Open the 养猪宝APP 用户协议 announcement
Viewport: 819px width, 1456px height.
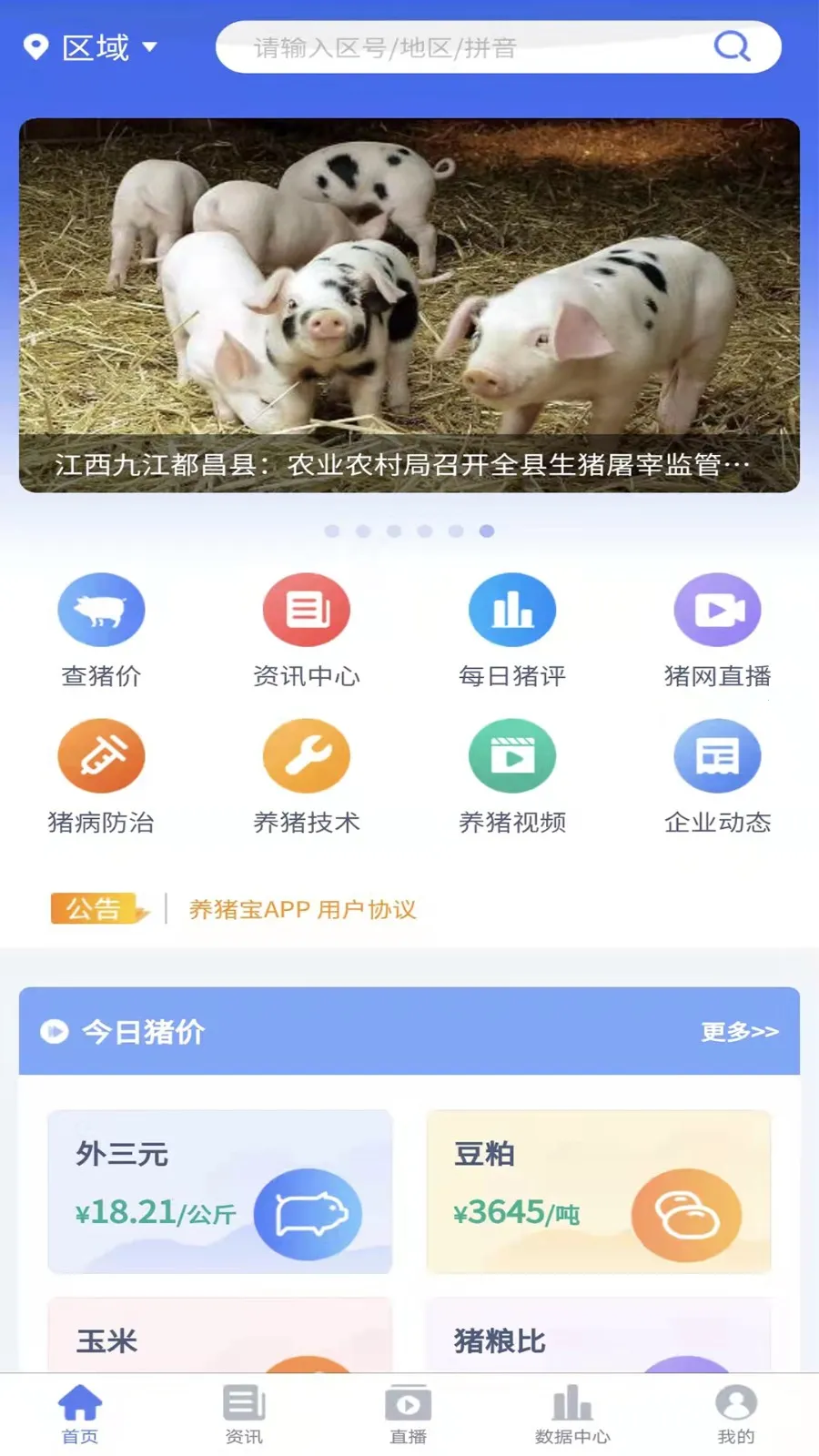click(300, 909)
